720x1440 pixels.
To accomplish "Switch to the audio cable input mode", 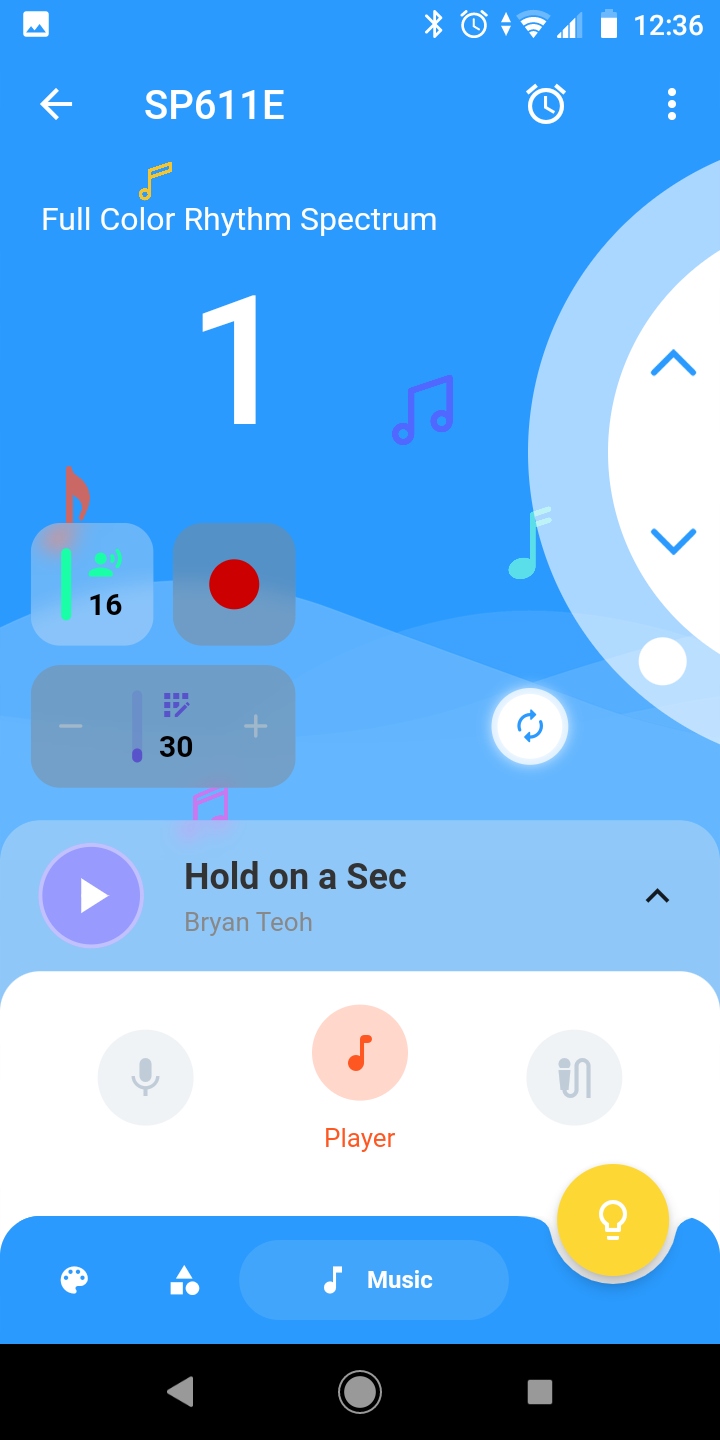I will (x=574, y=1077).
